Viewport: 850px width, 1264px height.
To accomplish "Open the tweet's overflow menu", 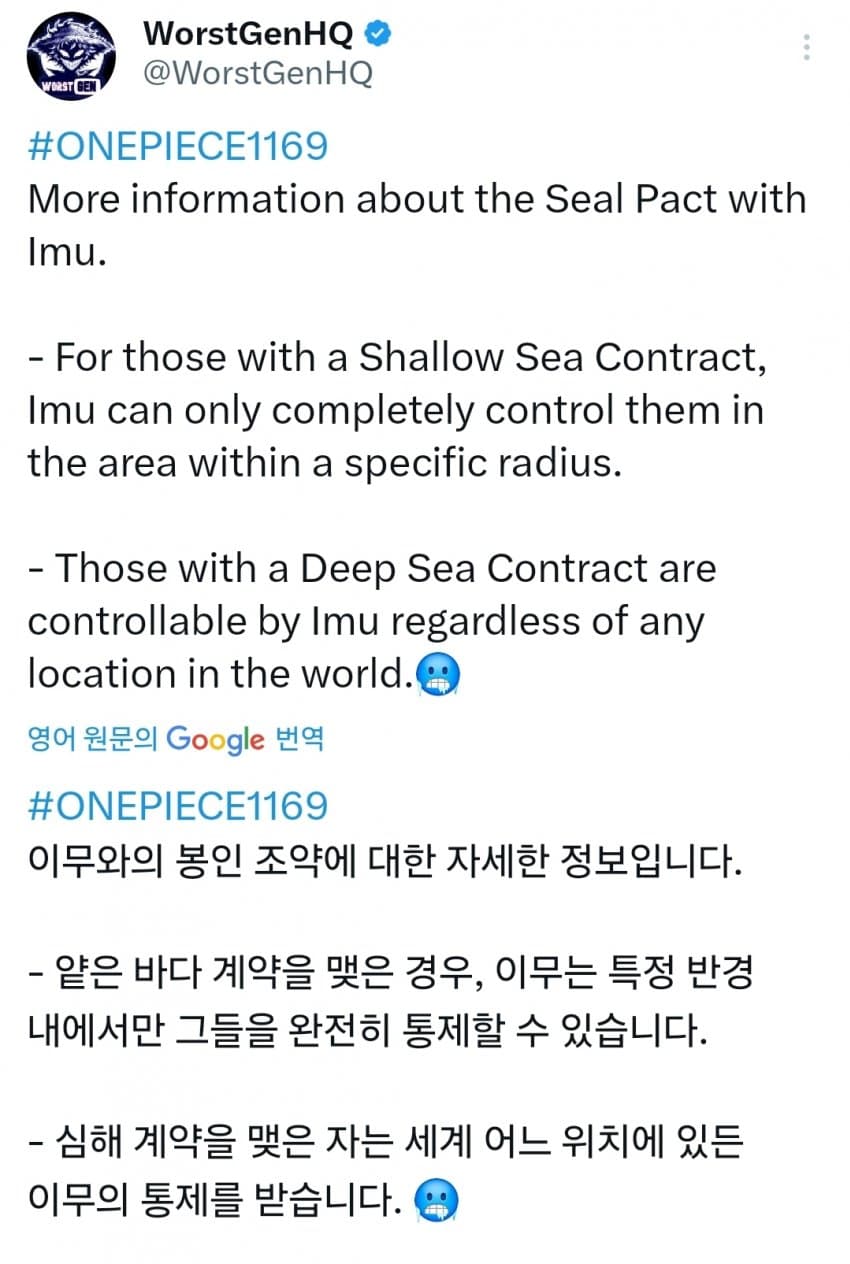I will coord(806,48).
